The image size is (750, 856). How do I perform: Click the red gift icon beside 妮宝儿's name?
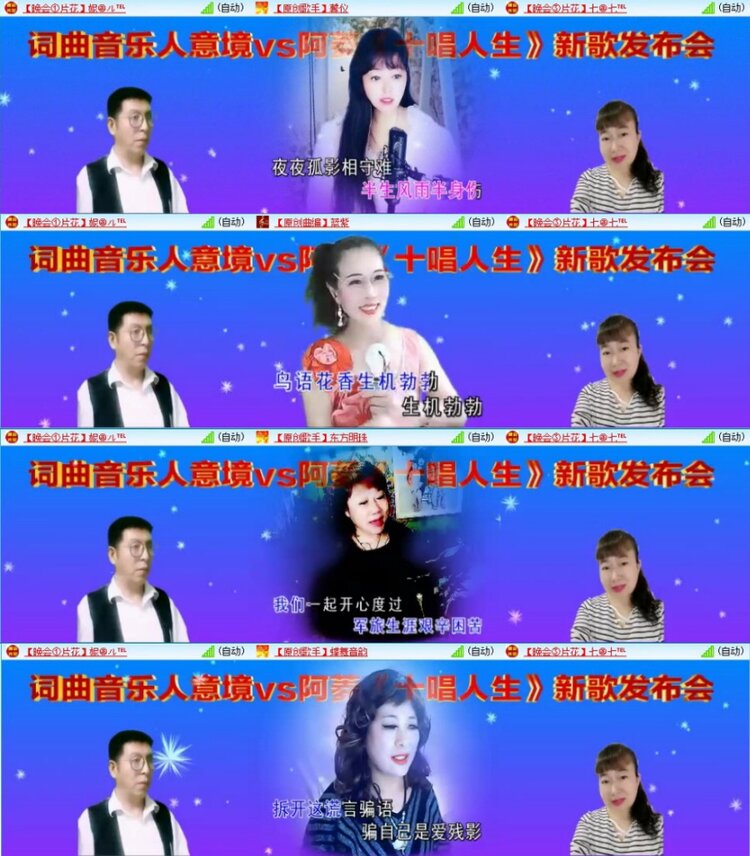point(8,8)
